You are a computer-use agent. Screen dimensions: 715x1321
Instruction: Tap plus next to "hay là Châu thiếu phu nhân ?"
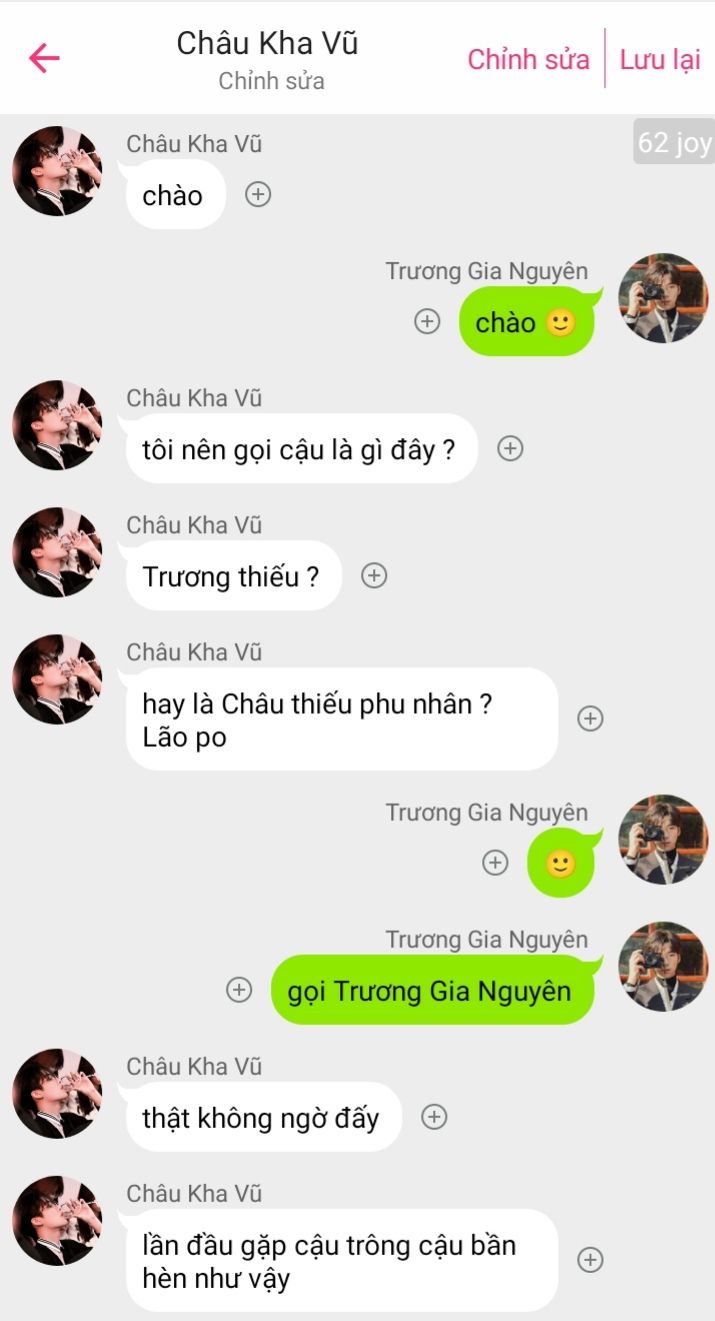click(x=590, y=718)
